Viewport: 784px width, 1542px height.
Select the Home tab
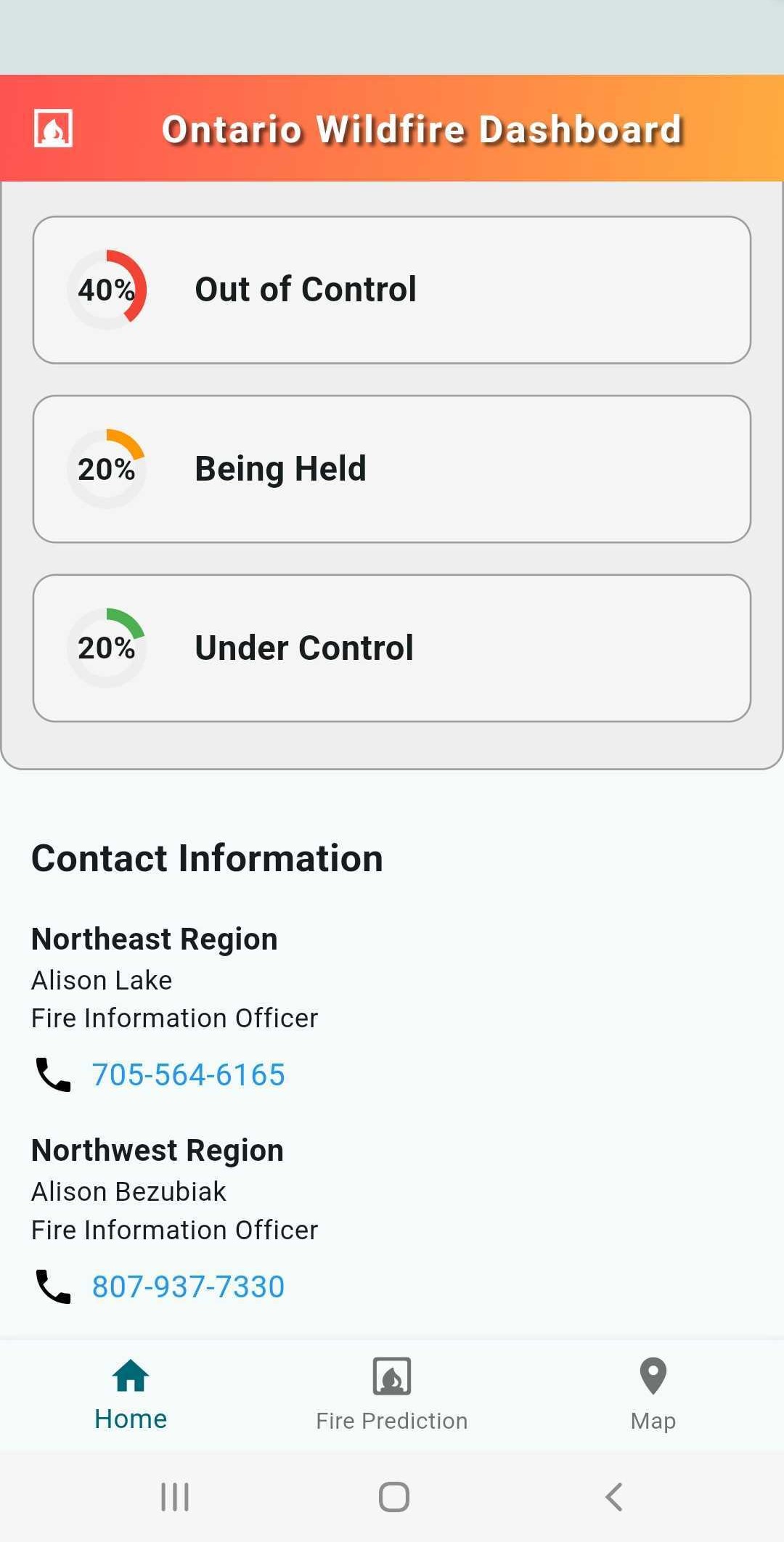(x=131, y=1395)
